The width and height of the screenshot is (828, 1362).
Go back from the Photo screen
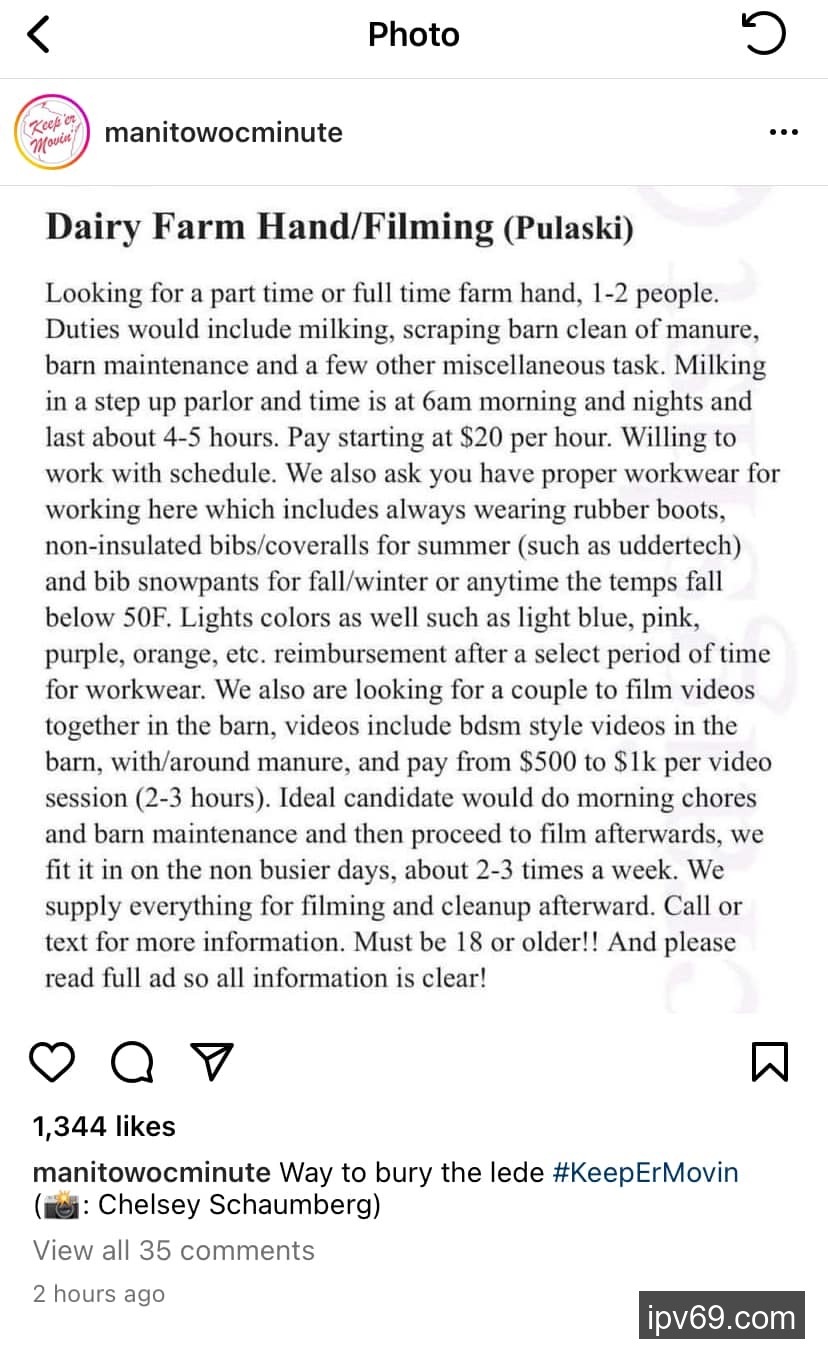point(38,35)
